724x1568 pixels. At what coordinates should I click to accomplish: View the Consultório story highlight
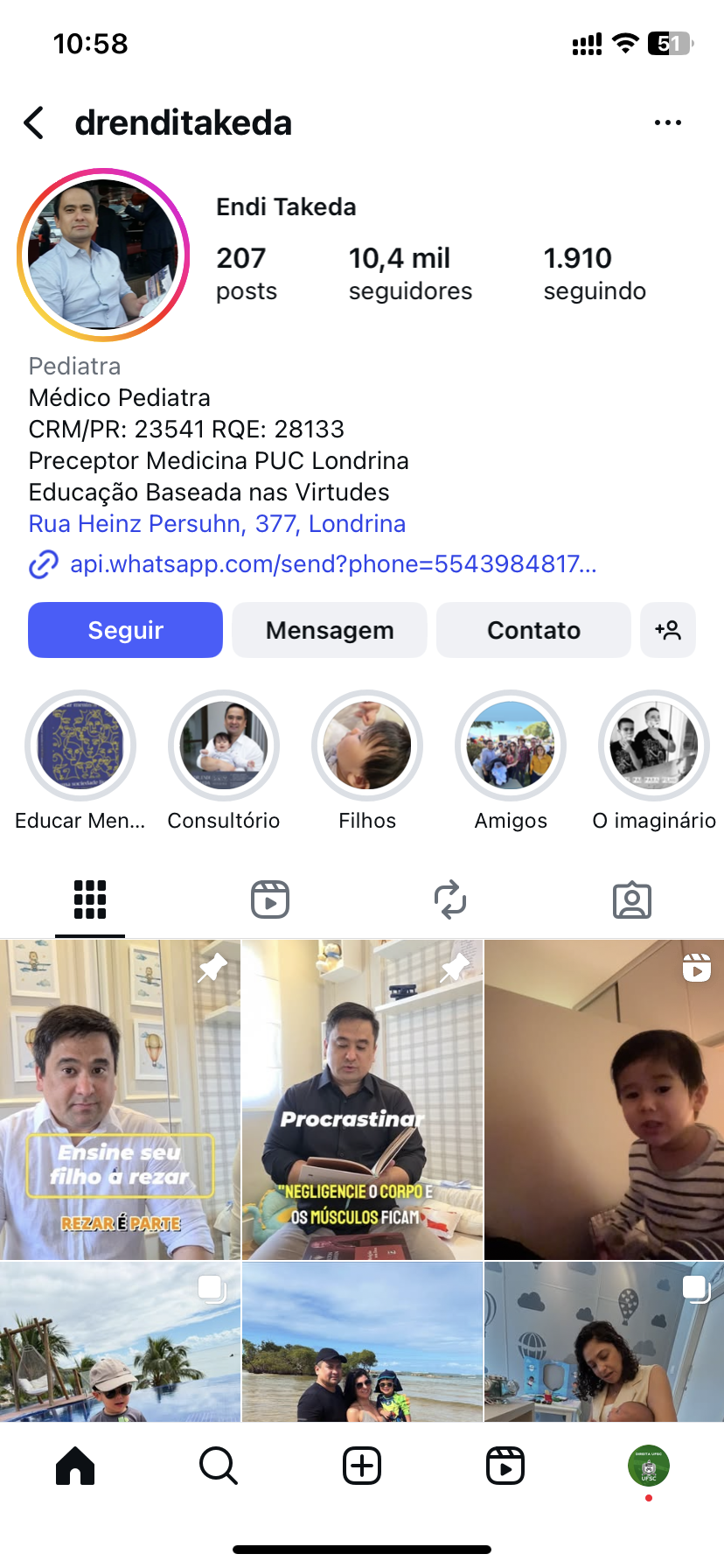pyautogui.click(x=224, y=745)
